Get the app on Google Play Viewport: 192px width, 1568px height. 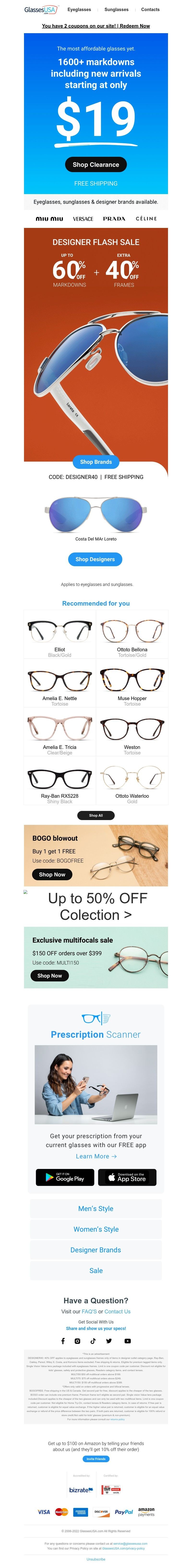[64, 1177]
